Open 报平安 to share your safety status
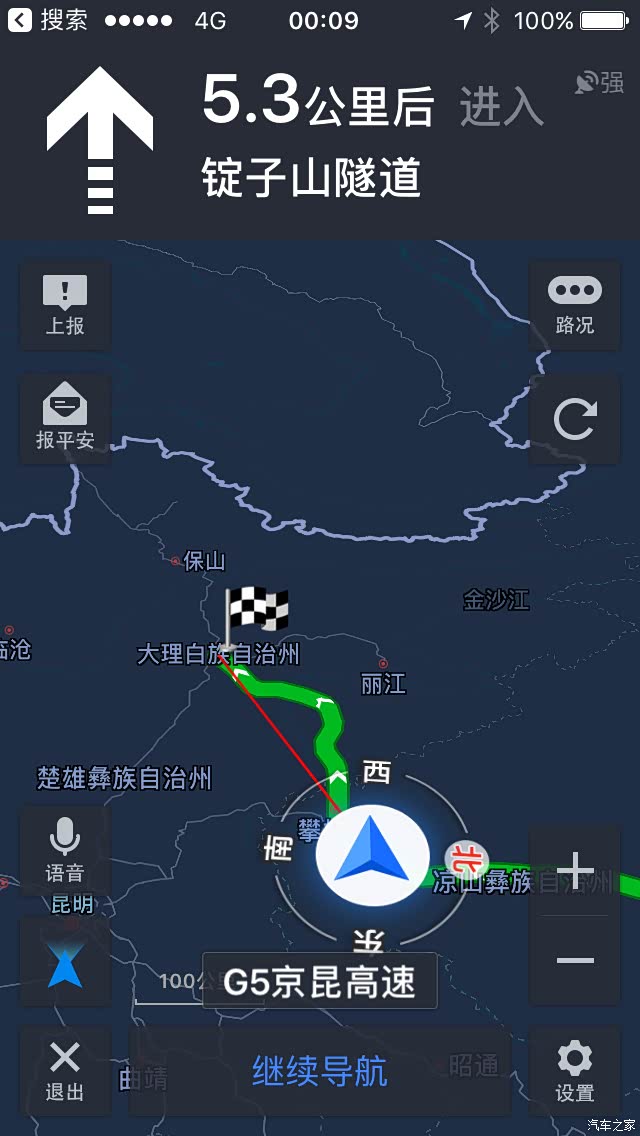The width and height of the screenshot is (640, 1136). coord(65,419)
